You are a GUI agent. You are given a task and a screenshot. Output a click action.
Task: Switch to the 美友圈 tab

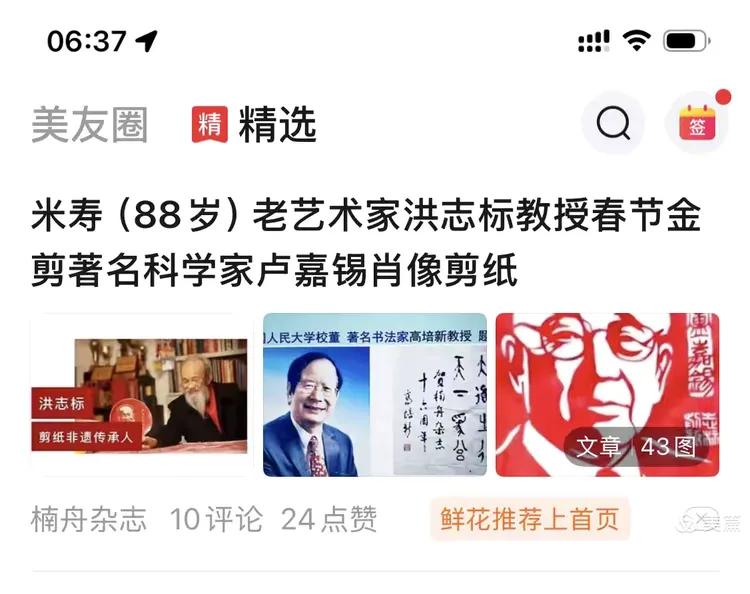click(90, 125)
